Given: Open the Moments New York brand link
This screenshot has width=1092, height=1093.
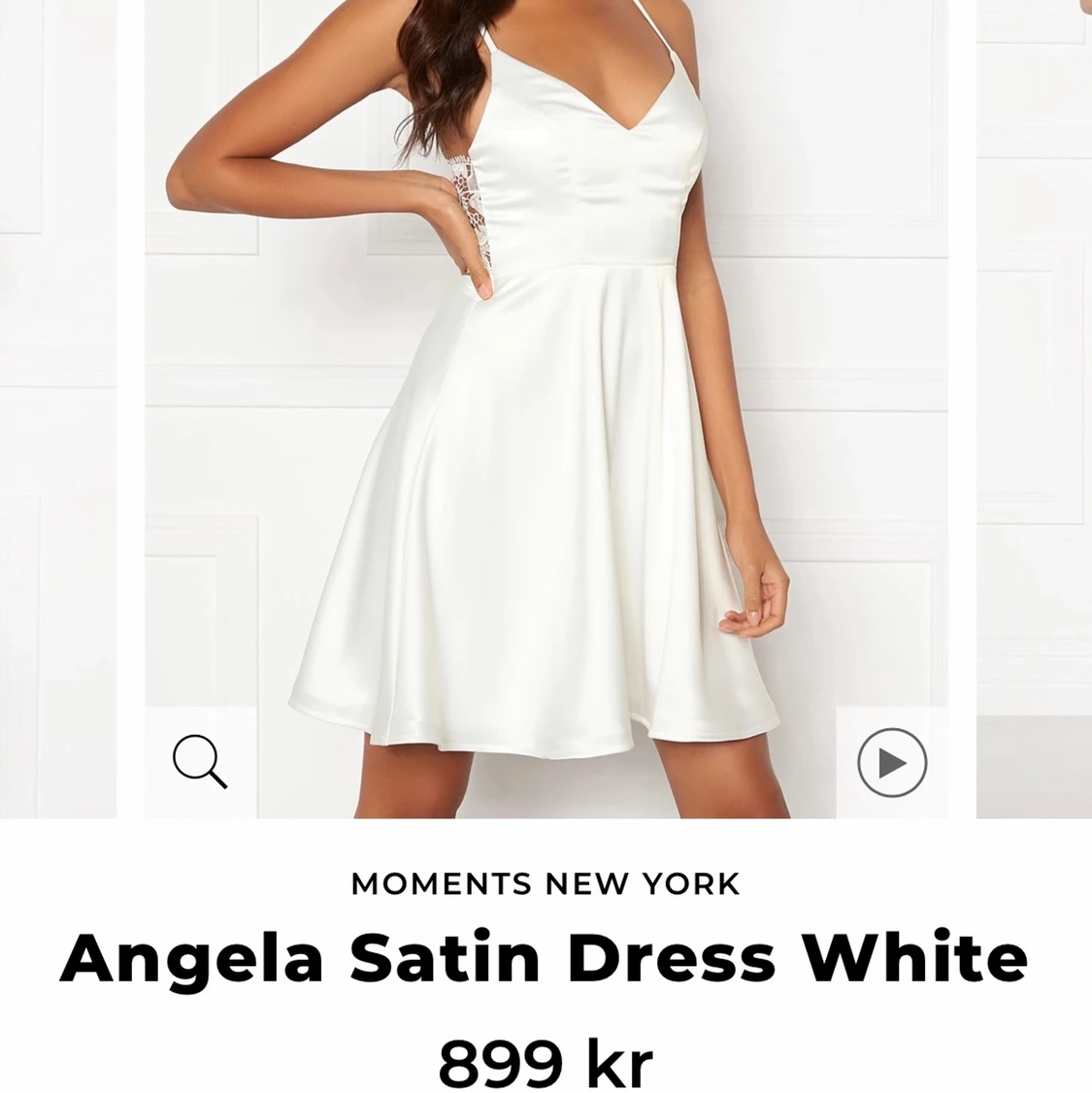Looking at the screenshot, I should [546, 883].
